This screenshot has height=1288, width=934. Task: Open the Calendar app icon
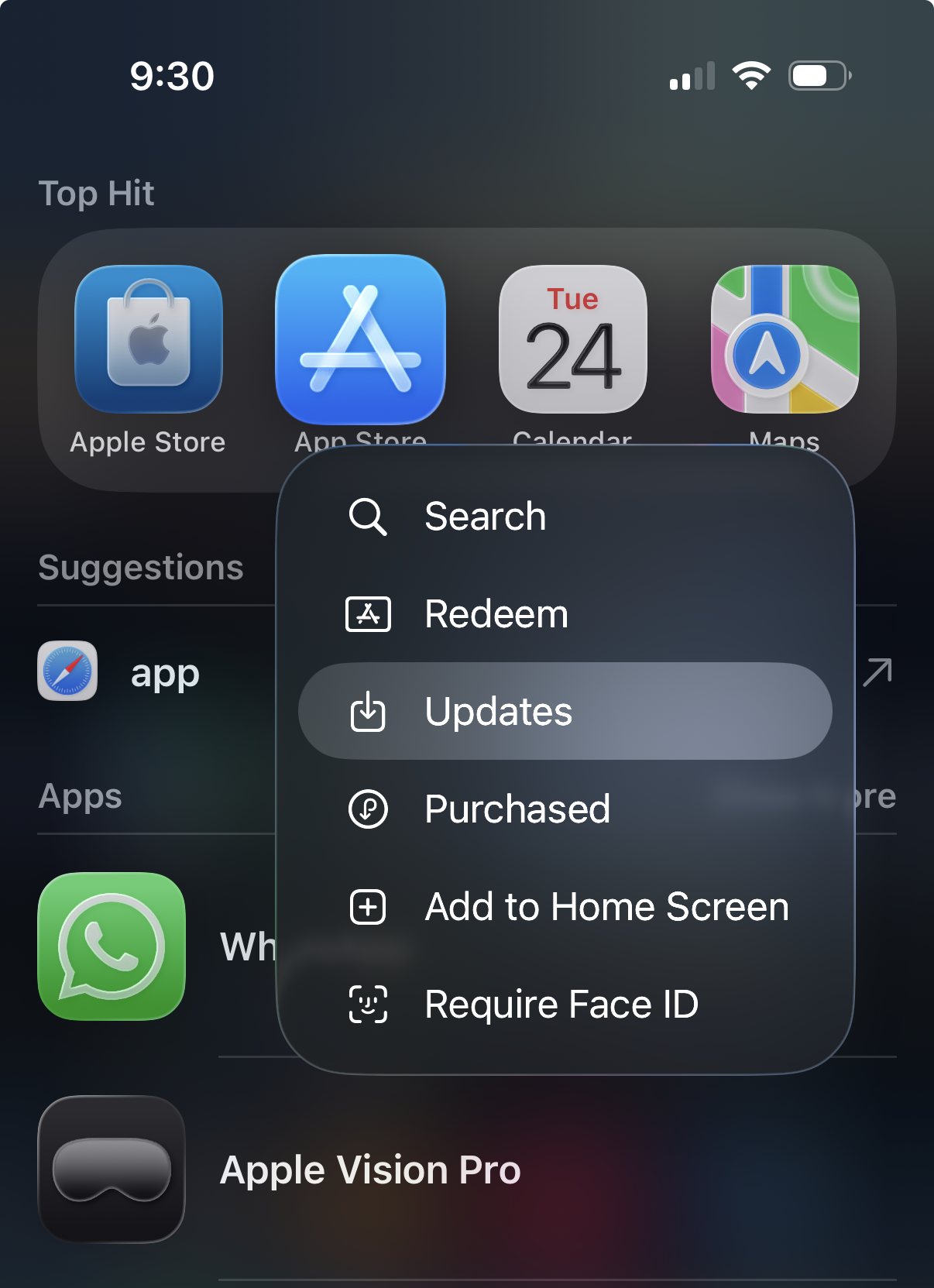572,340
